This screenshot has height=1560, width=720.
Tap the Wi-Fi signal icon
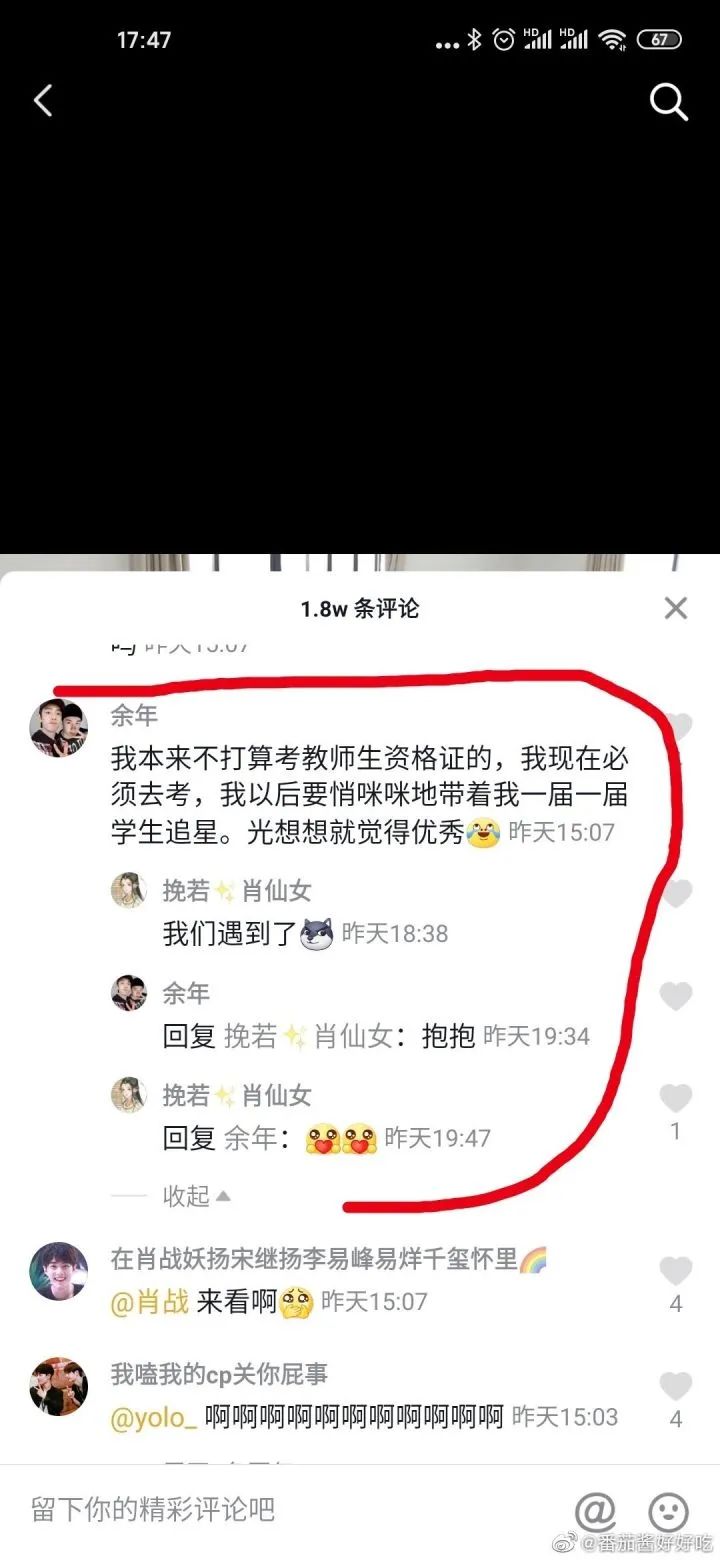(x=612, y=38)
